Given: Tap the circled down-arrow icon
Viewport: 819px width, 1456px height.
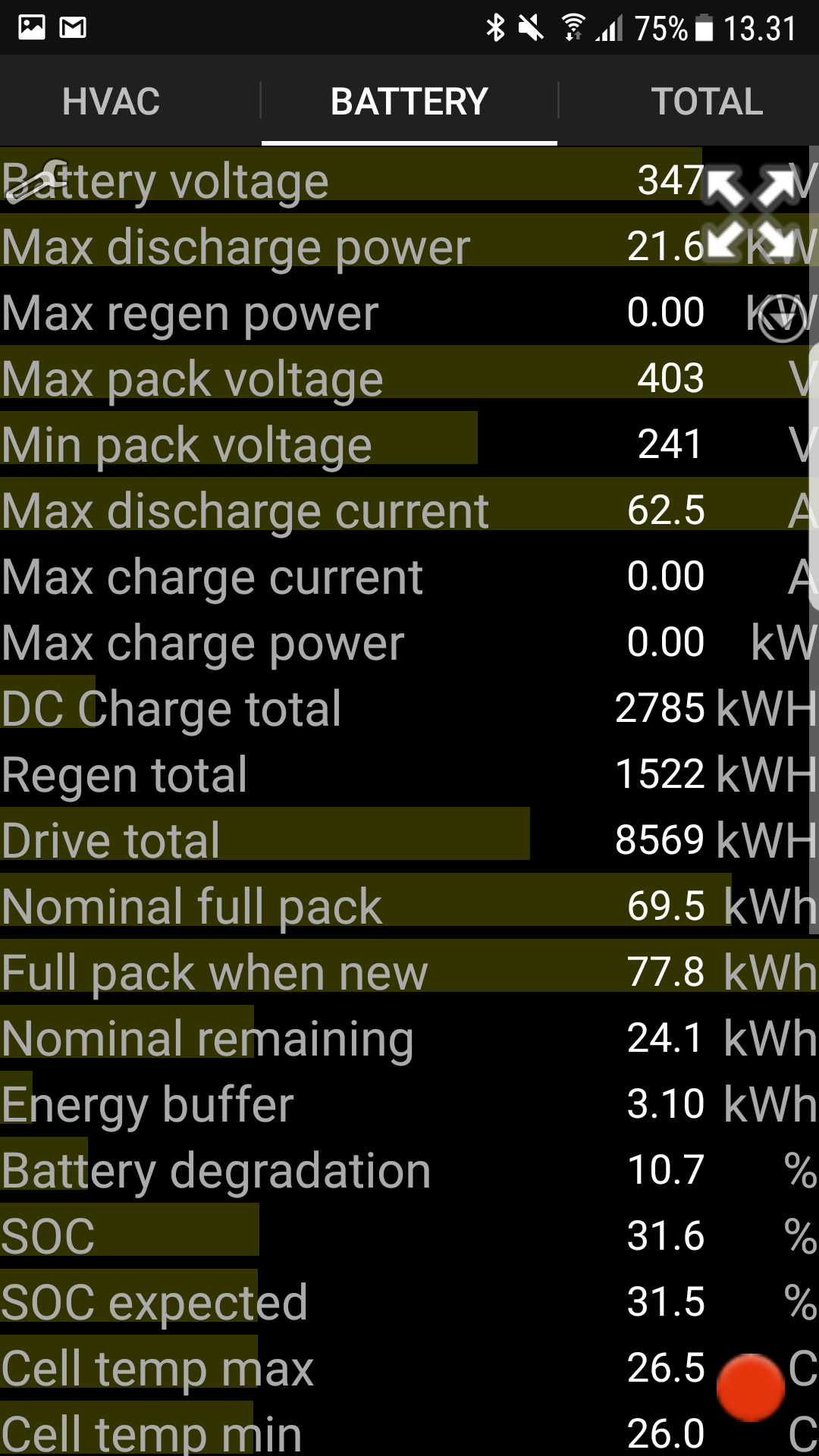Looking at the screenshot, I should click(x=783, y=318).
